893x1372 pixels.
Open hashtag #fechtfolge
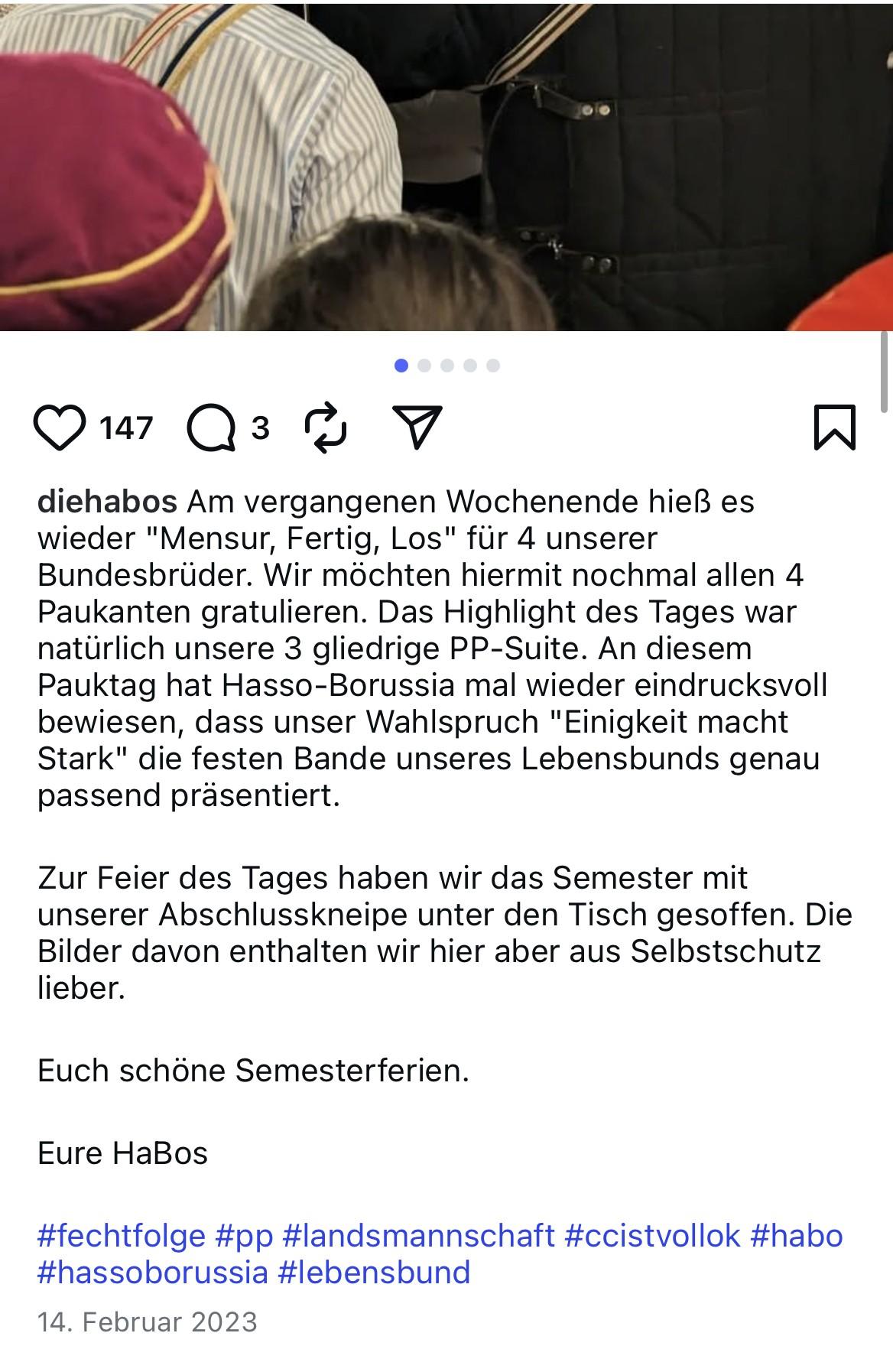click(122, 1236)
